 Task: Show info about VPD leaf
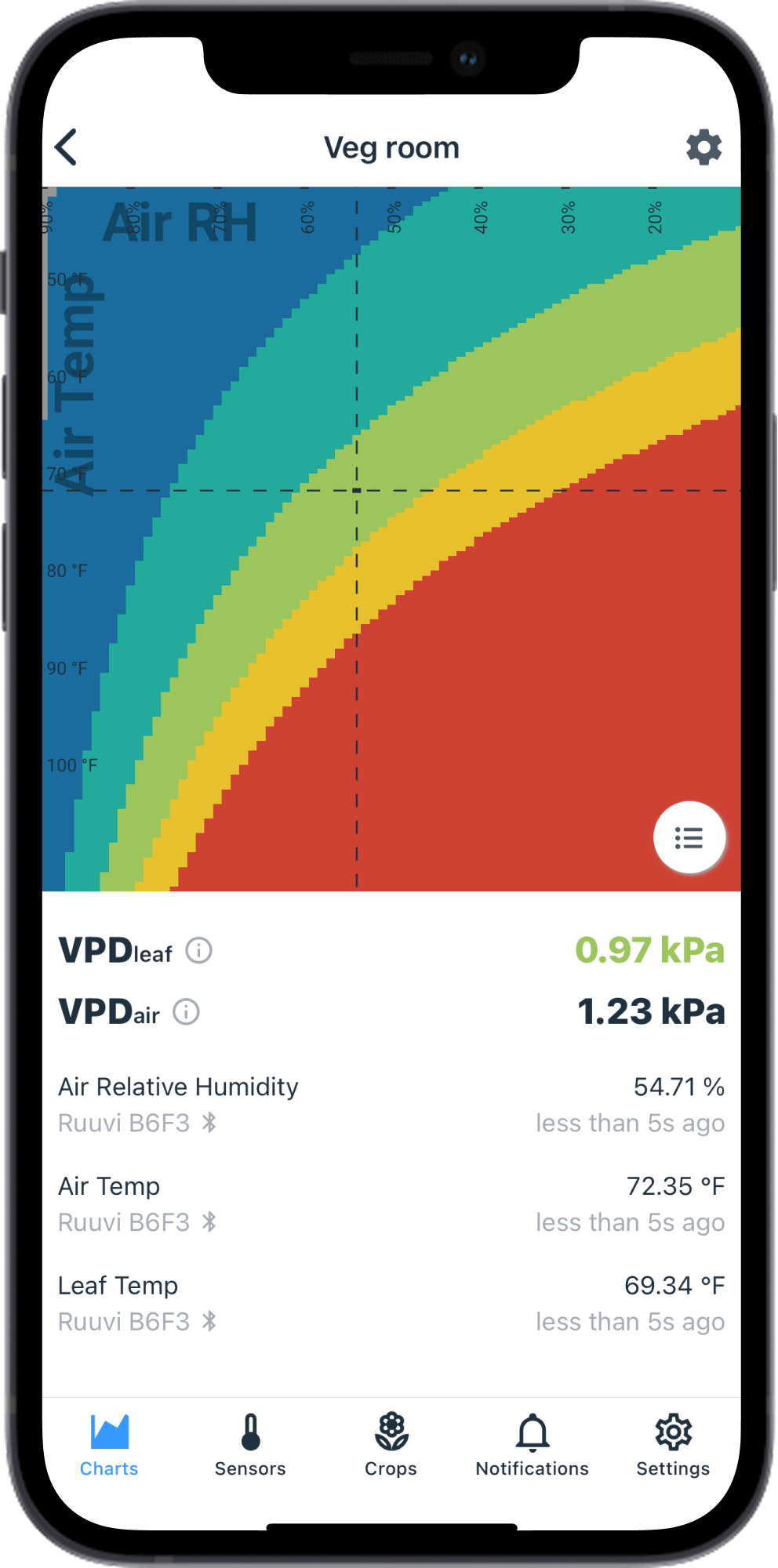pos(198,950)
